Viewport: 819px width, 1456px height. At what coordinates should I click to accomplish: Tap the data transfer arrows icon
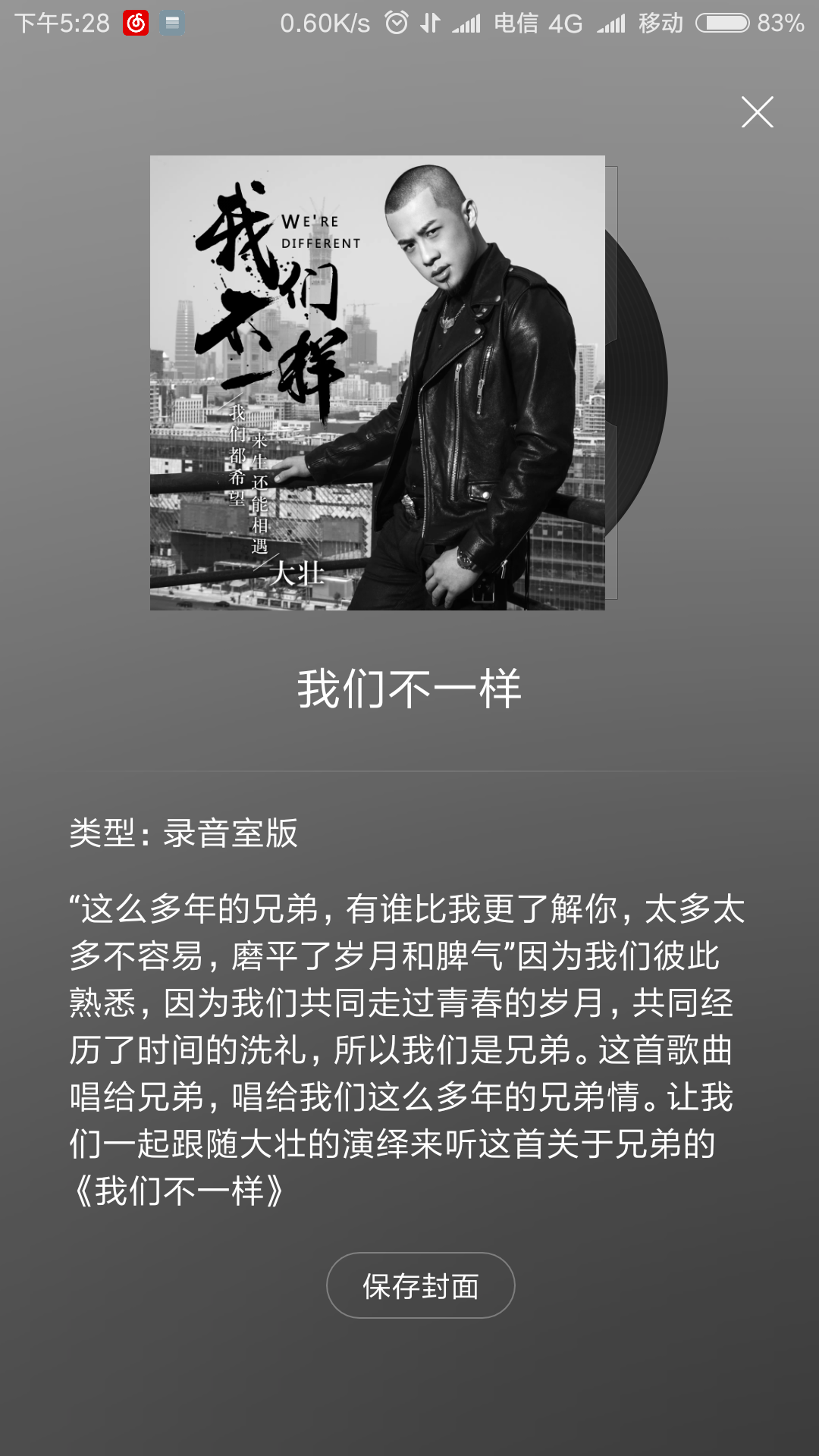[429, 21]
